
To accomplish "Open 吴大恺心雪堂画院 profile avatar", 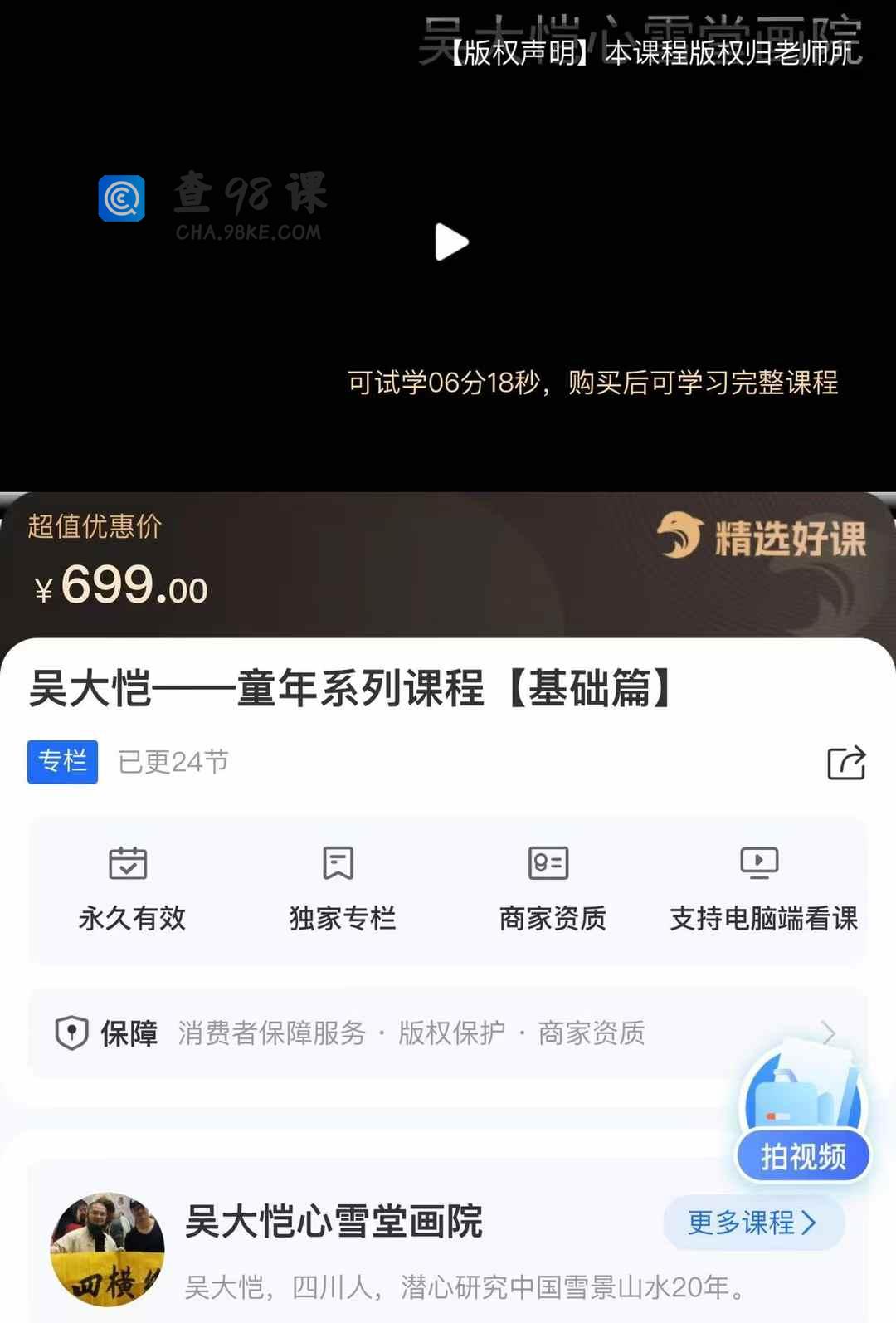I will [x=108, y=1250].
